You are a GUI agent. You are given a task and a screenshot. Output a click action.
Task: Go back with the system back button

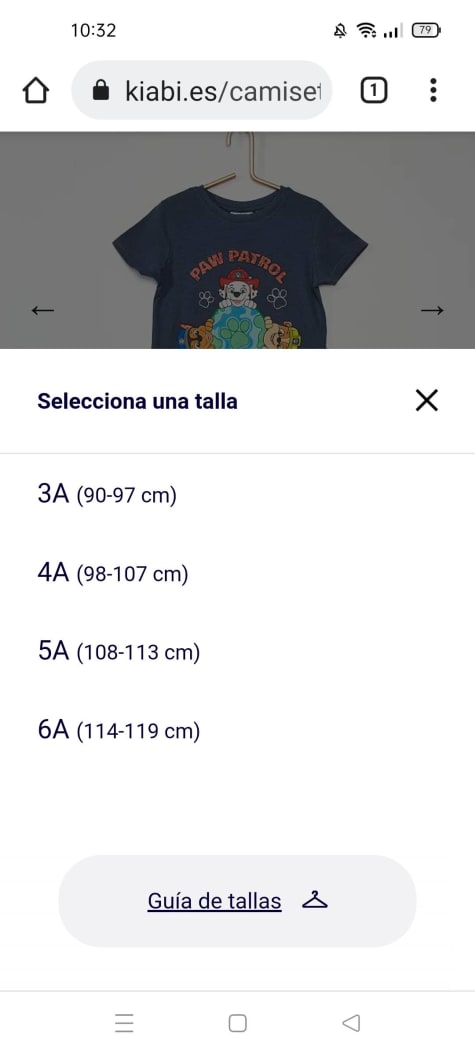tap(350, 1023)
